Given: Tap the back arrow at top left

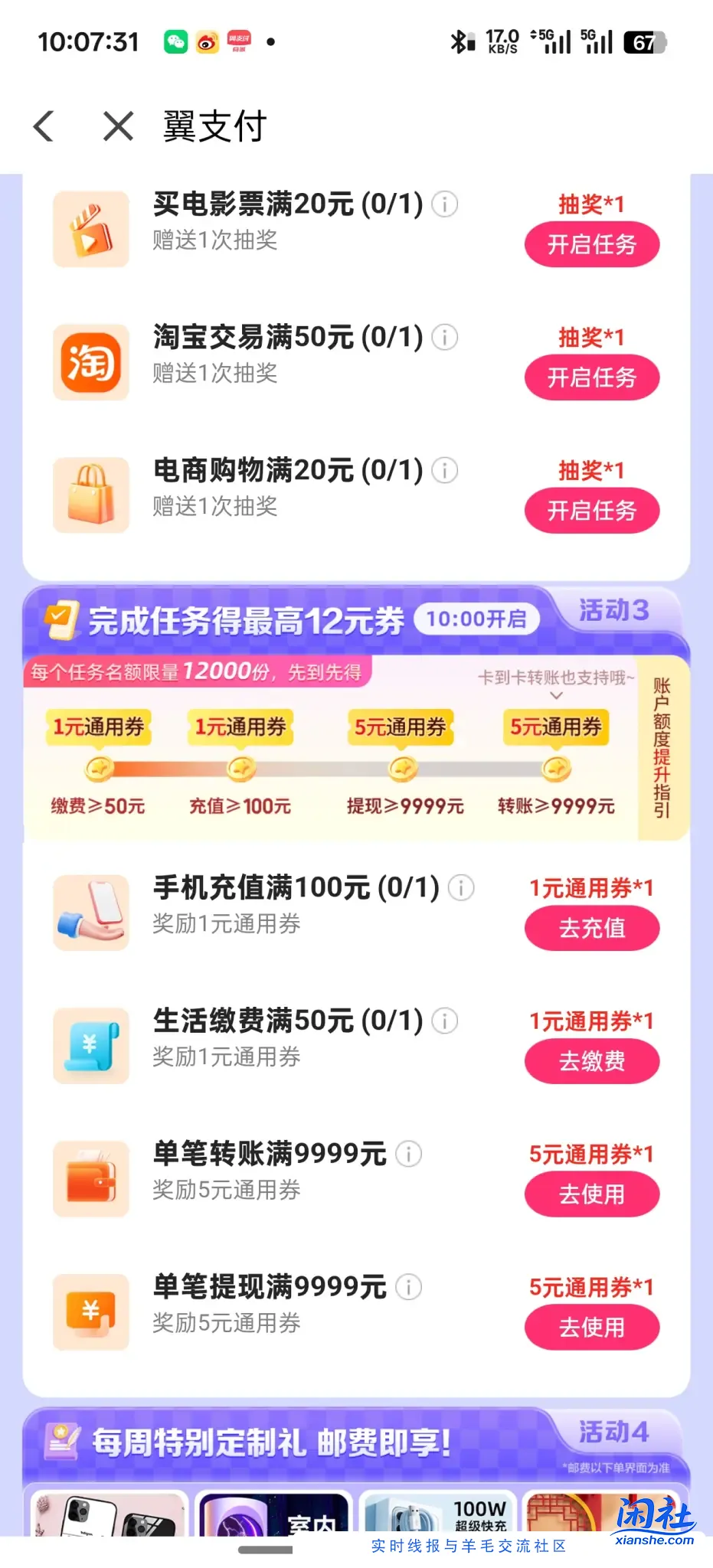Looking at the screenshot, I should tap(43, 125).
